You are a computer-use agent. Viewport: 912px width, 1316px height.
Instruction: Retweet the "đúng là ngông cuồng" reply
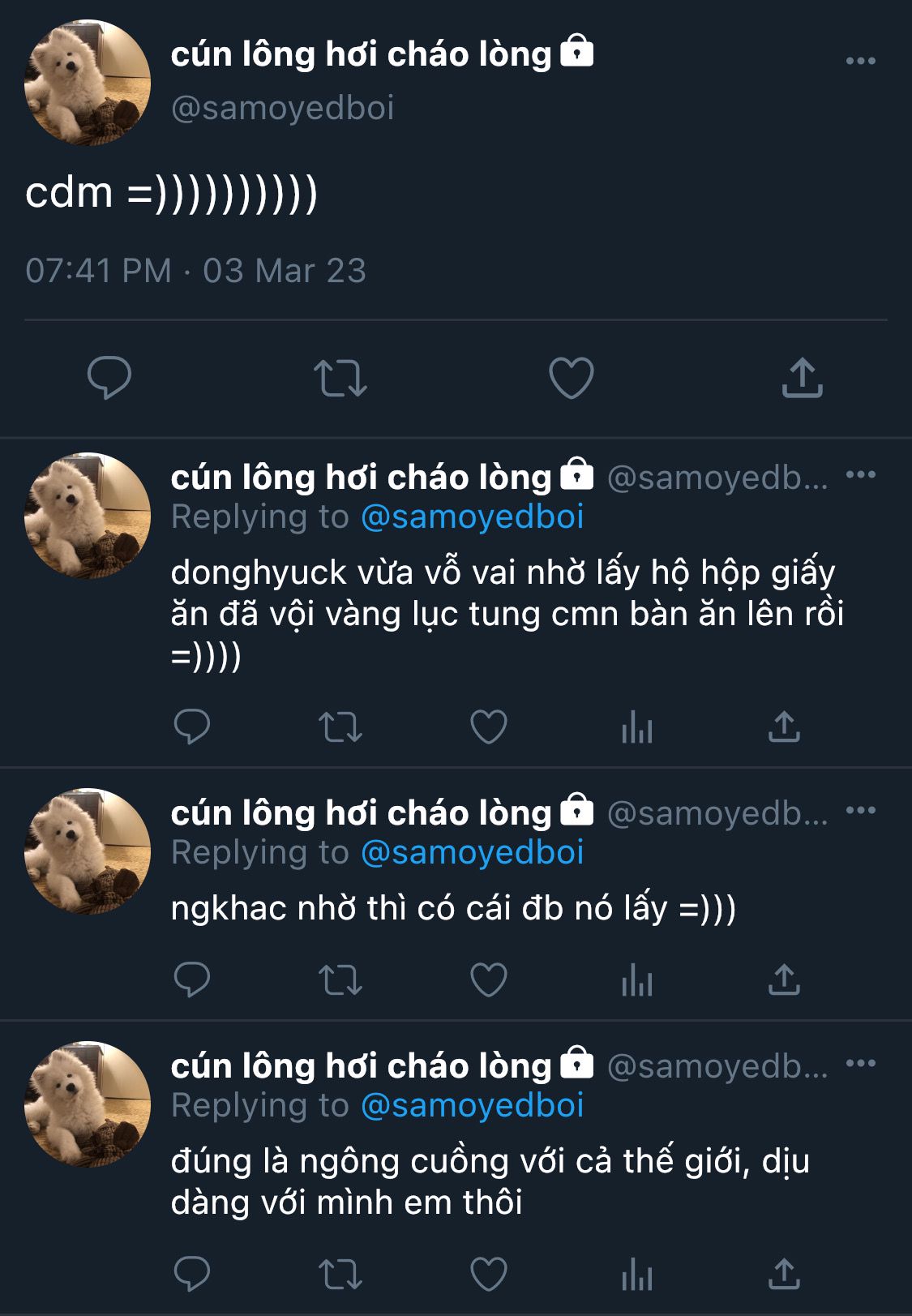(340, 1275)
